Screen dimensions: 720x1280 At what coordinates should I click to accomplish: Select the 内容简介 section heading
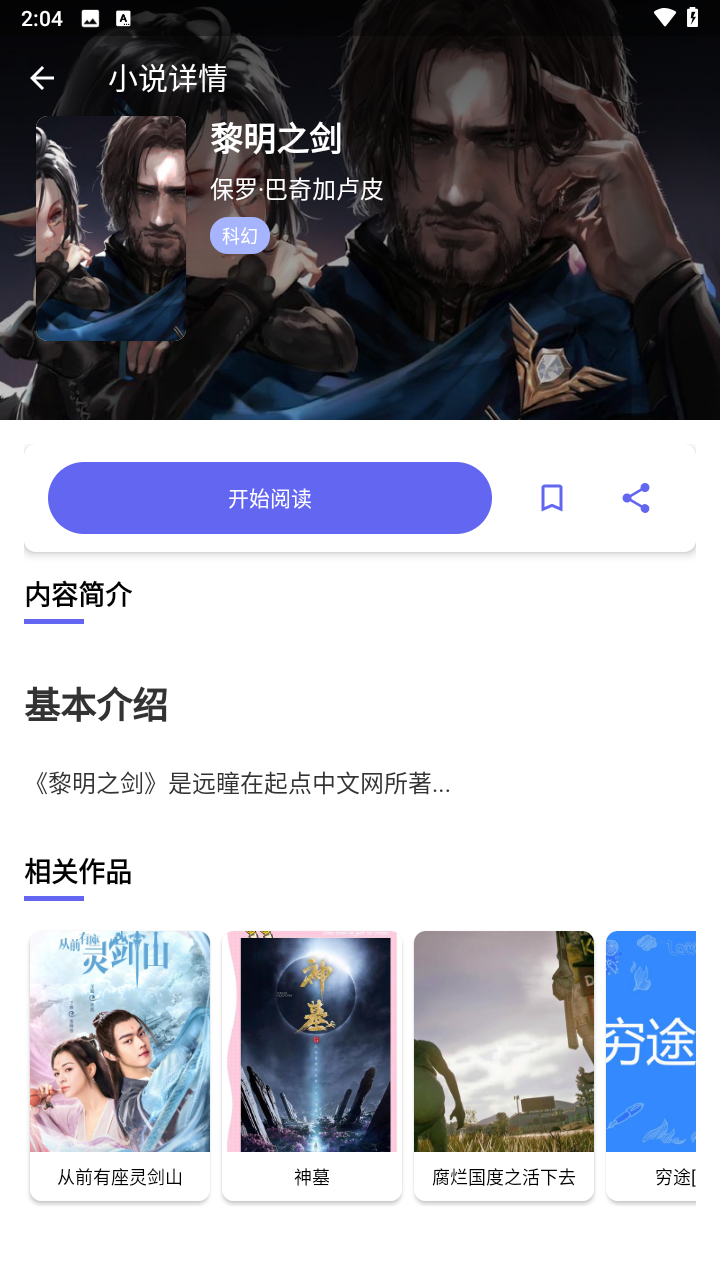point(77,594)
